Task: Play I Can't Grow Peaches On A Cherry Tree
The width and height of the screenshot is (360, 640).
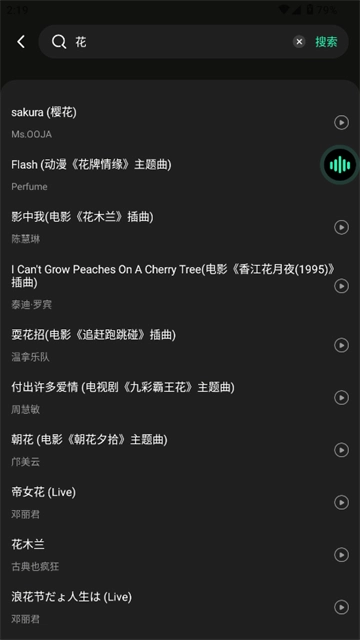Action: tap(342, 286)
